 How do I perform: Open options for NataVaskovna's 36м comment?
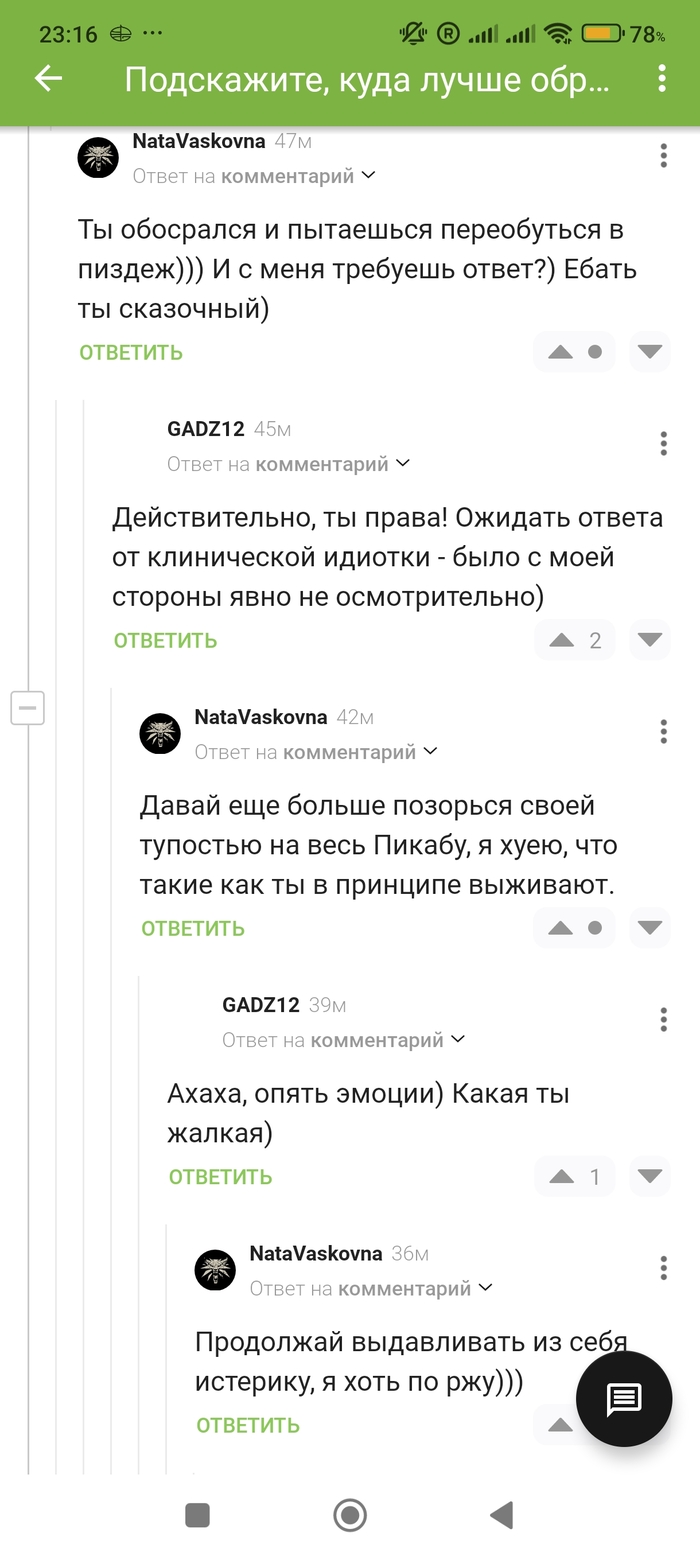coord(663,1268)
